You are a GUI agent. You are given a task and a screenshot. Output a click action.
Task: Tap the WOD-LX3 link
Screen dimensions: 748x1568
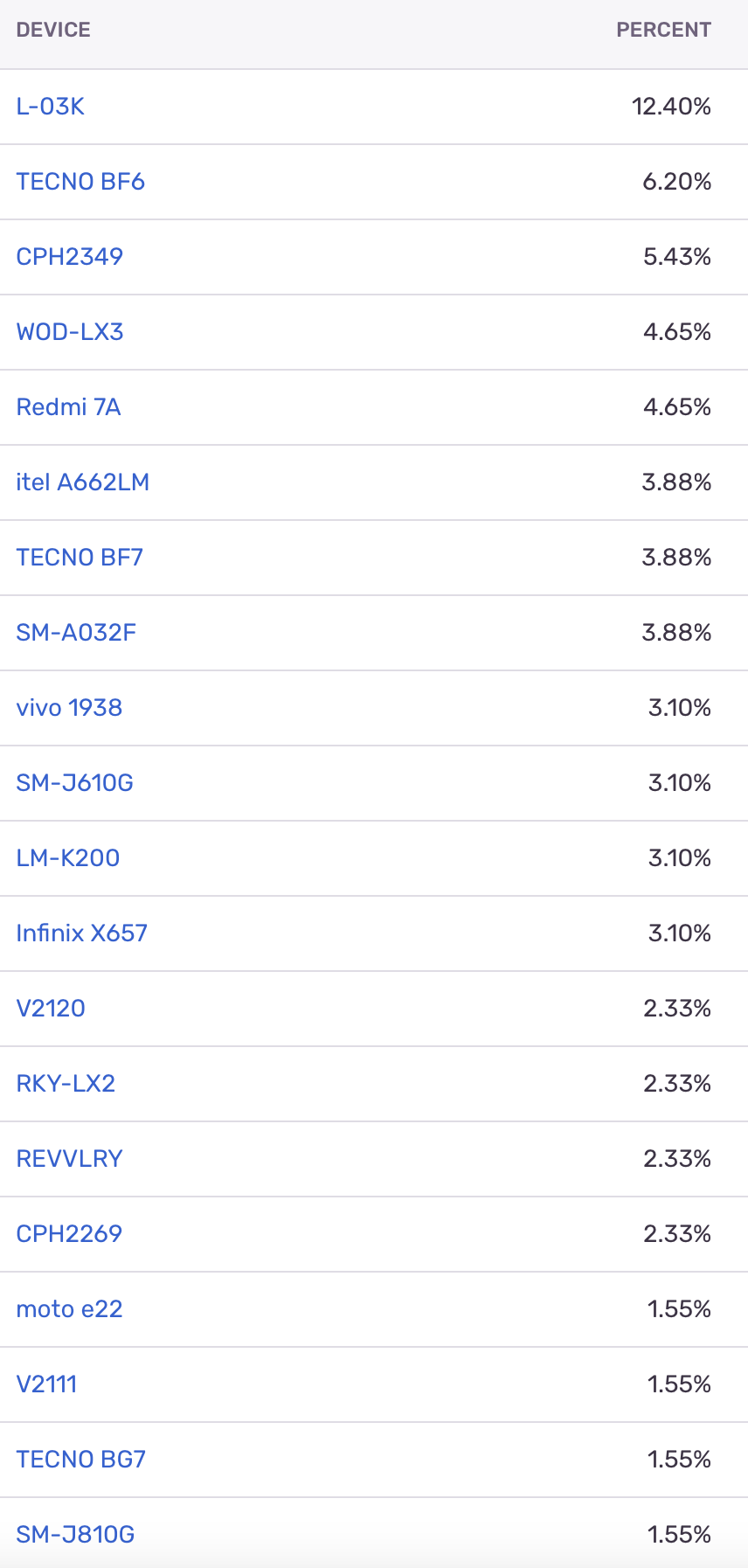coord(70,332)
